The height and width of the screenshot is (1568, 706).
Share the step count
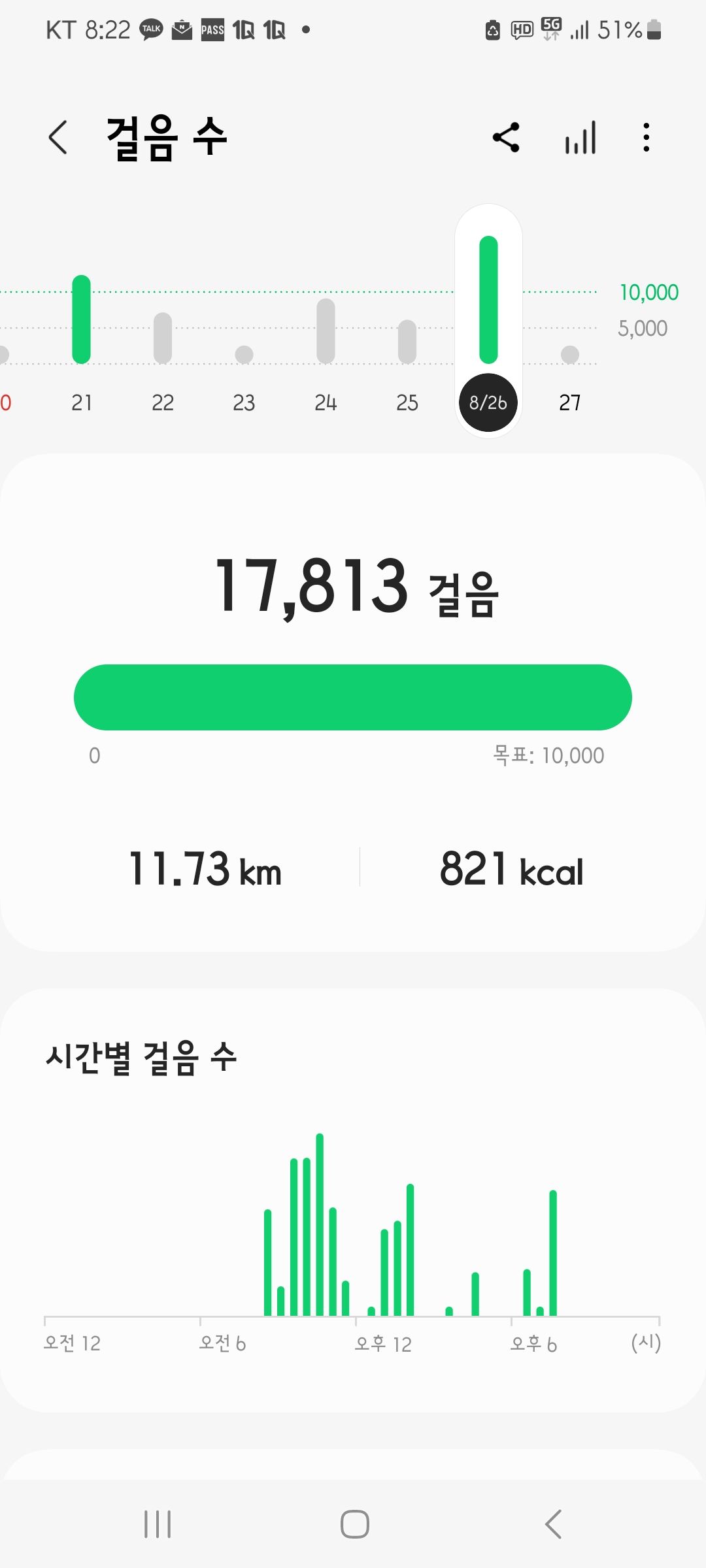point(506,137)
